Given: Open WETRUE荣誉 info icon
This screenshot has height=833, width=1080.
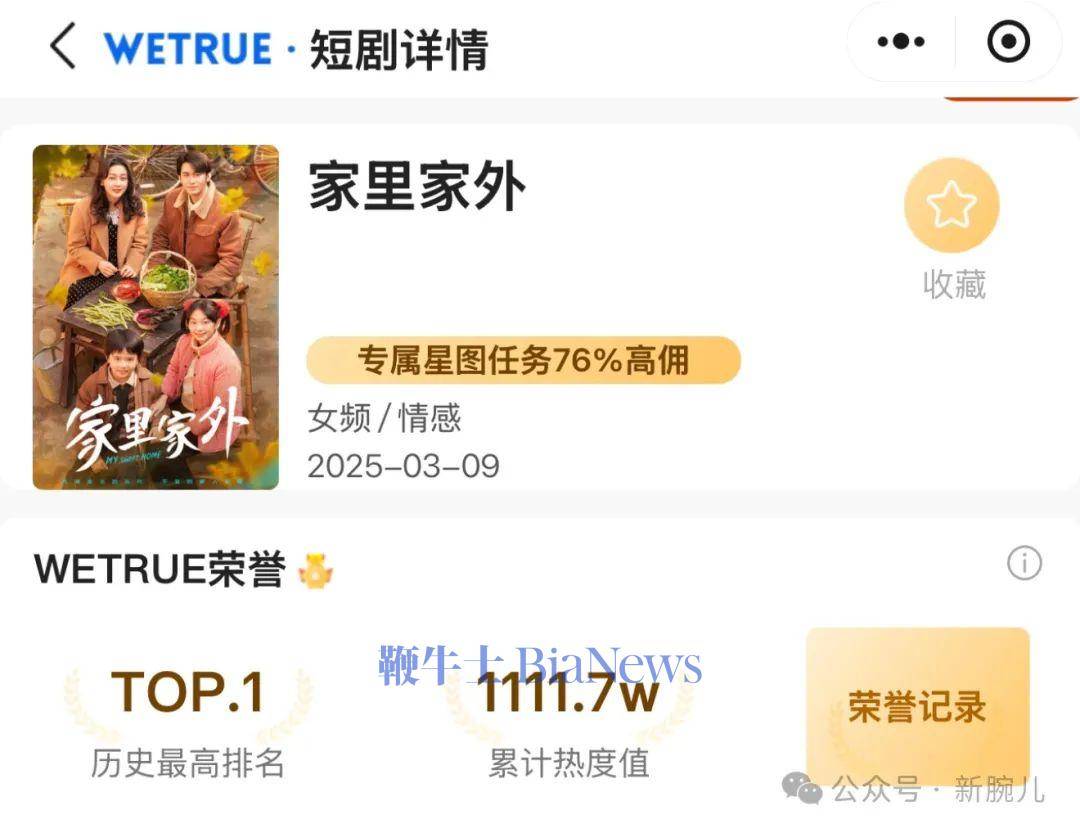Looking at the screenshot, I should pos(1024,564).
